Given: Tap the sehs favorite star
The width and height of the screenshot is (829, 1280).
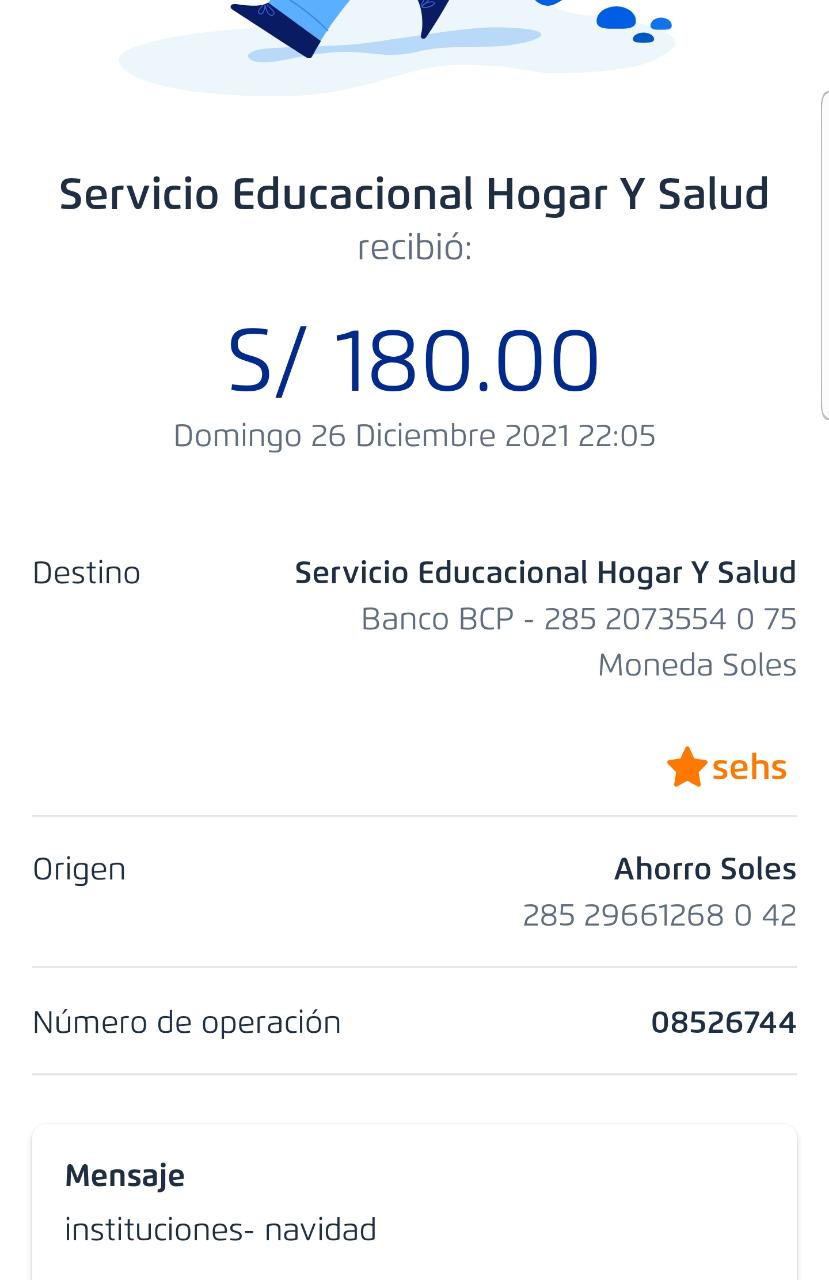Looking at the screenshot, I should (687, 768).
